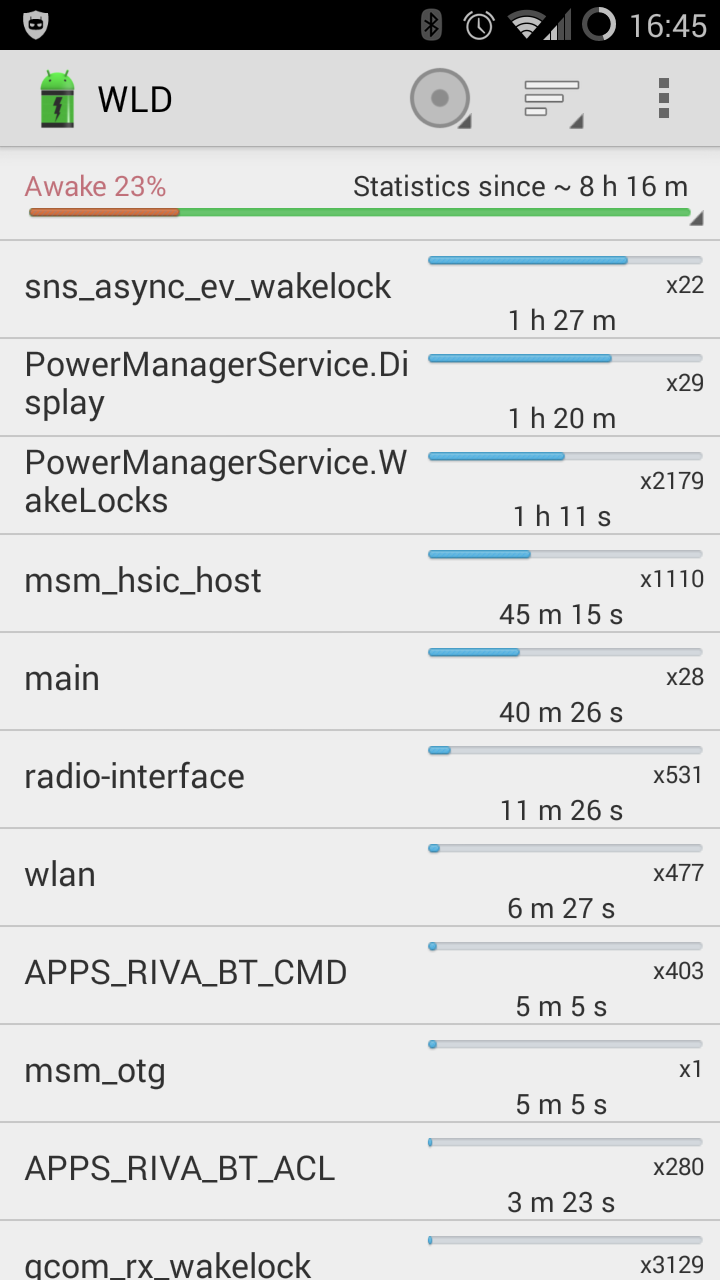Select the wlan wakelock row
Image resolution: width=720 pixels, height=1280 pixels.
tap(360, 878)
